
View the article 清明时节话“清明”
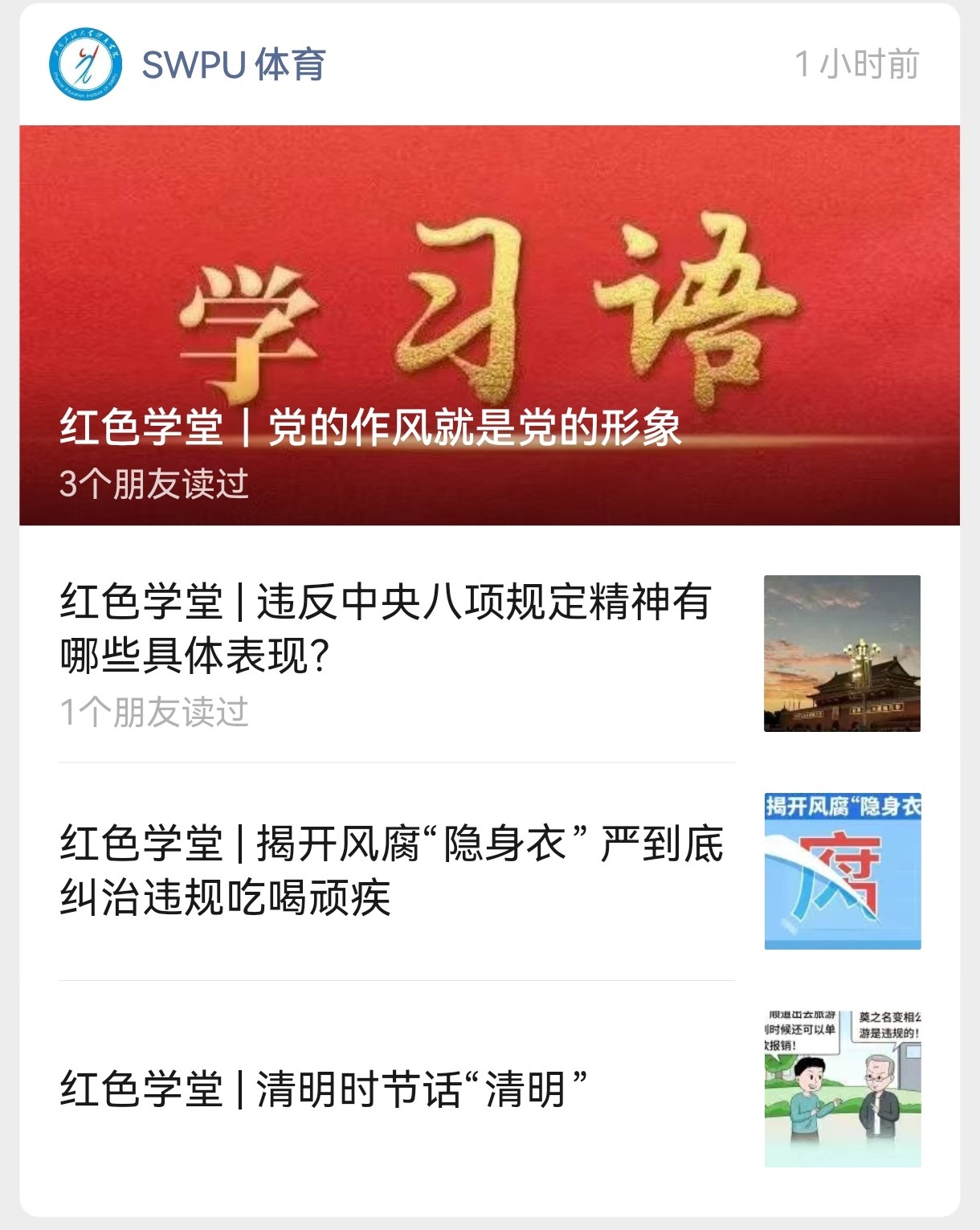[324, 1089]
